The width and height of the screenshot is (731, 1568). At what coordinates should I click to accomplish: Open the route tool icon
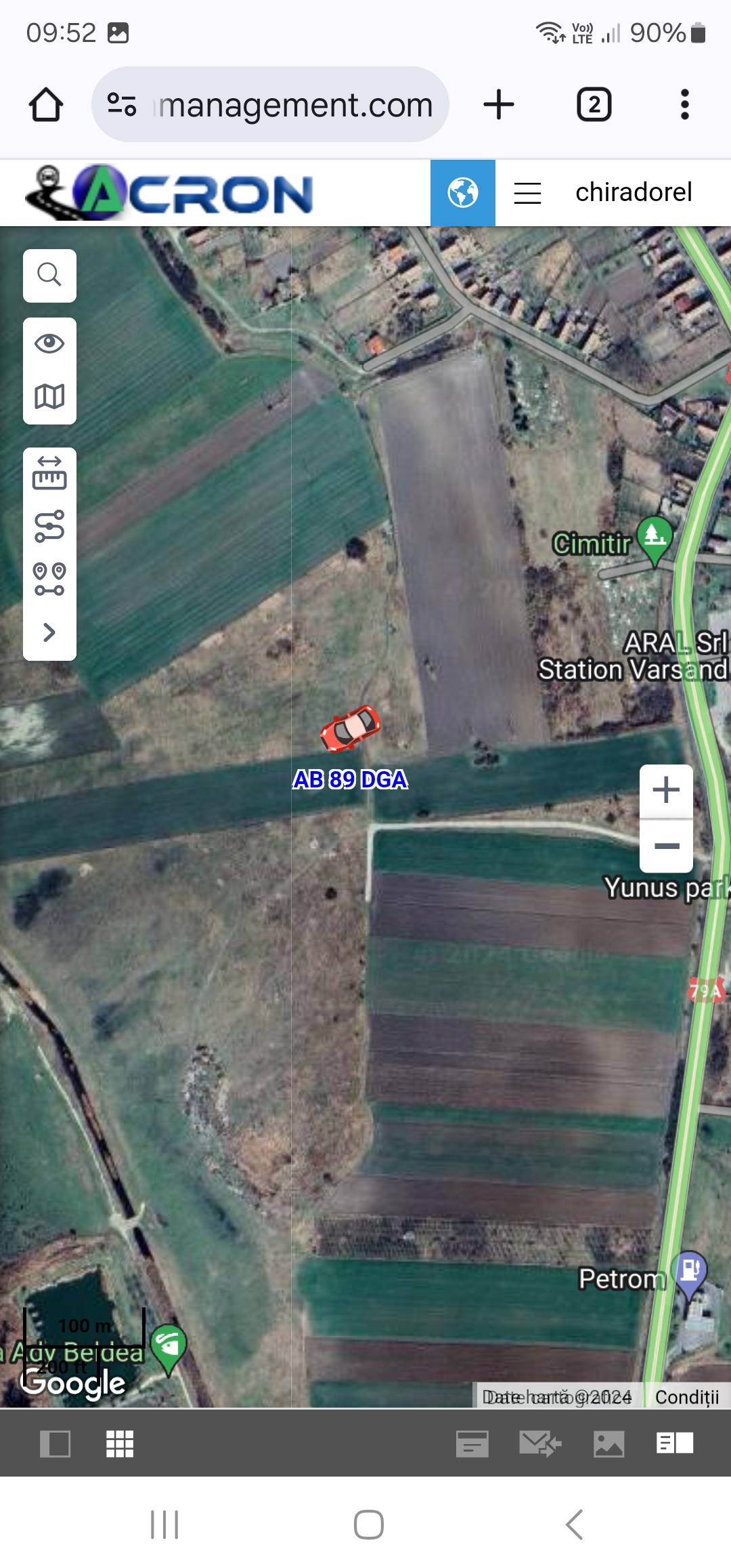[x=49, y=526]
